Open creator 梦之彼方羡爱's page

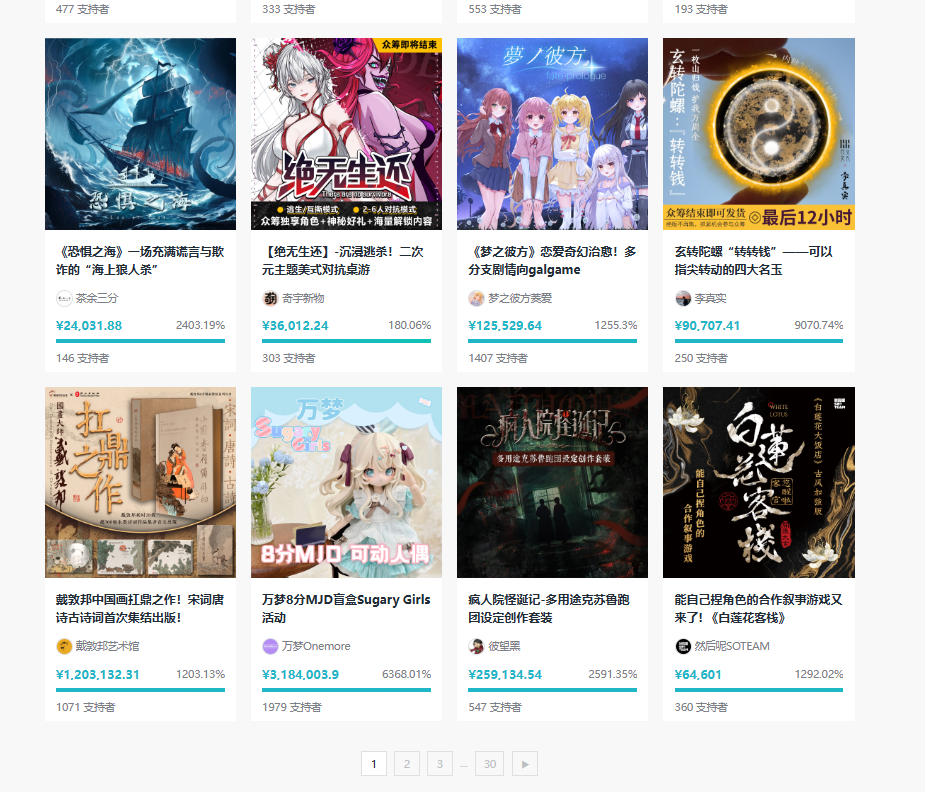click(519, 298)
